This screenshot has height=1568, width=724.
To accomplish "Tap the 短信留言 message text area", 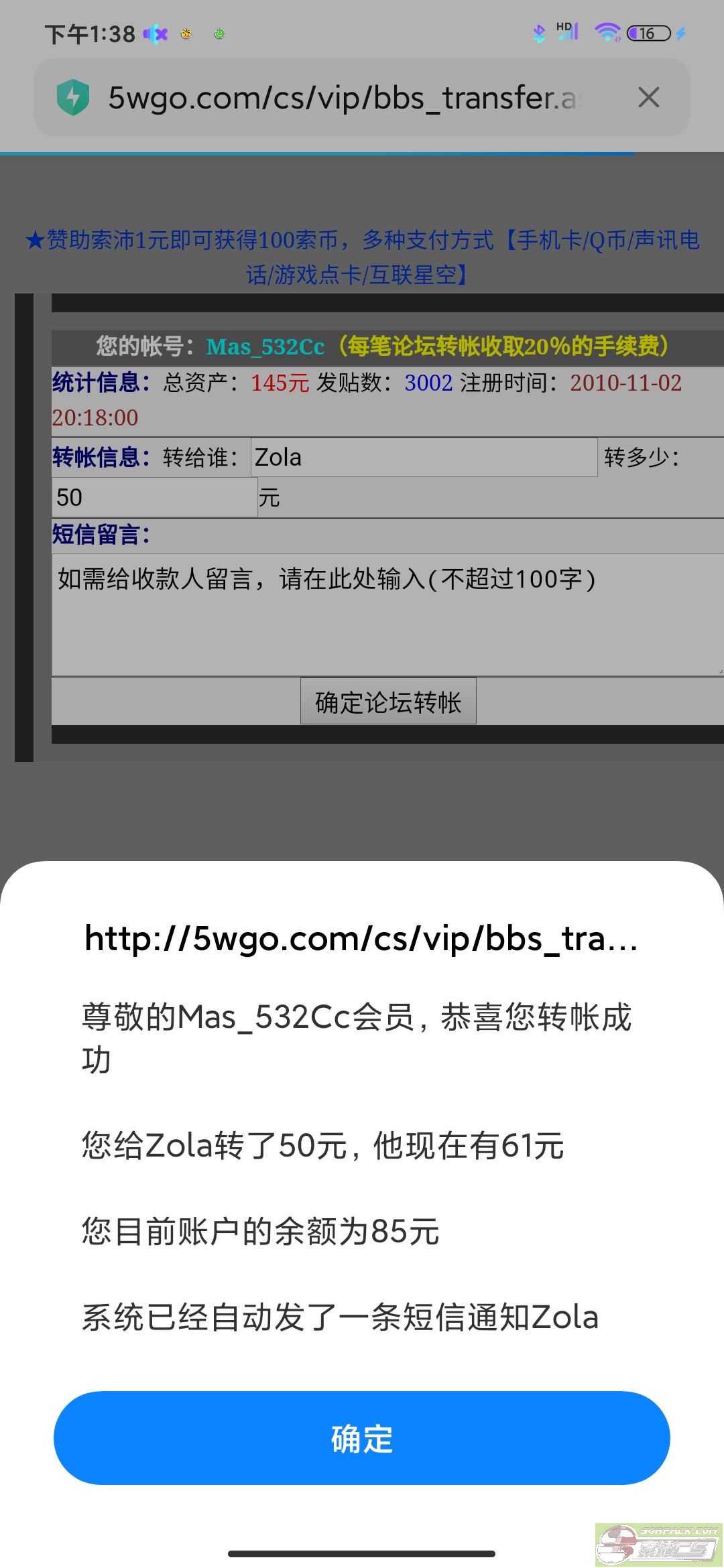I will 387,614.
